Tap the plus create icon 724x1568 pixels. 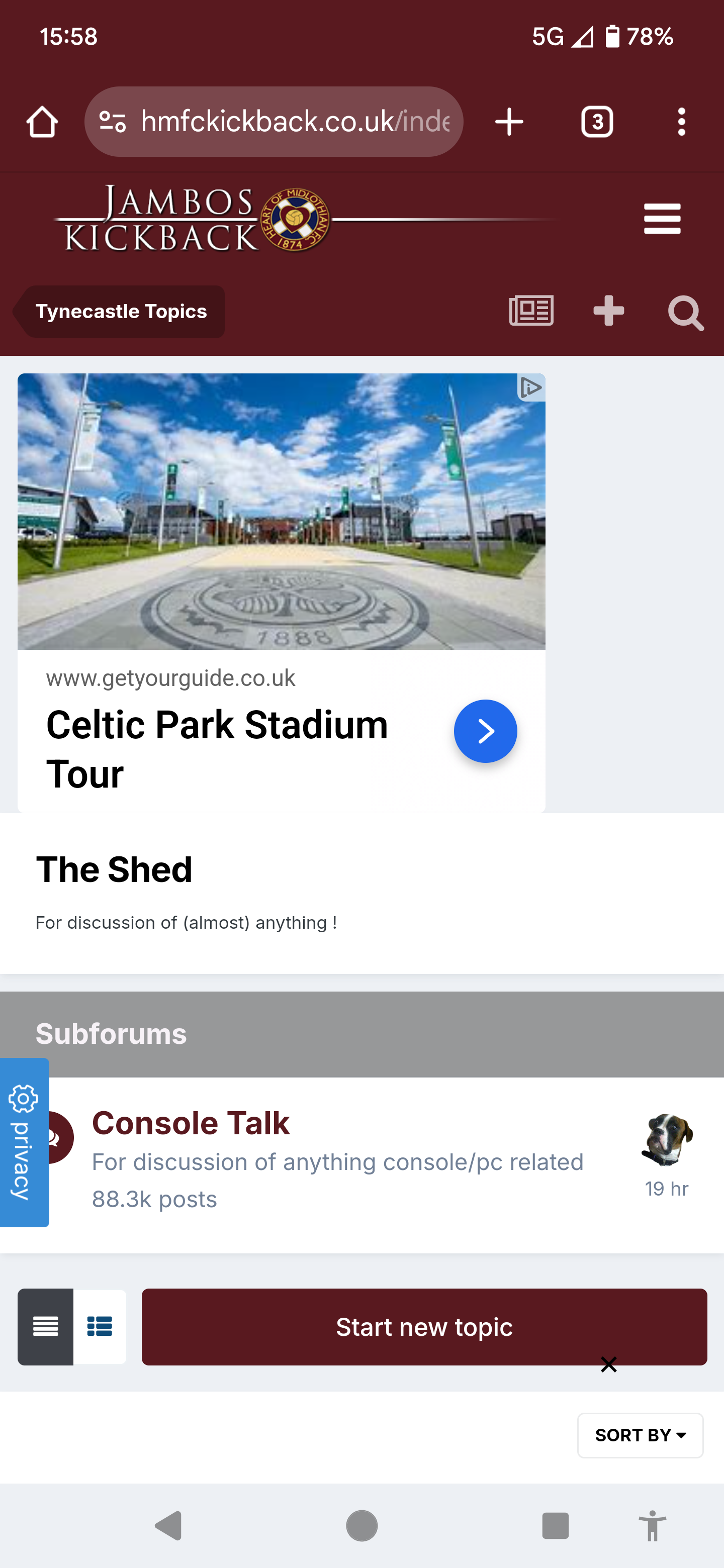(x=608, y=311)
